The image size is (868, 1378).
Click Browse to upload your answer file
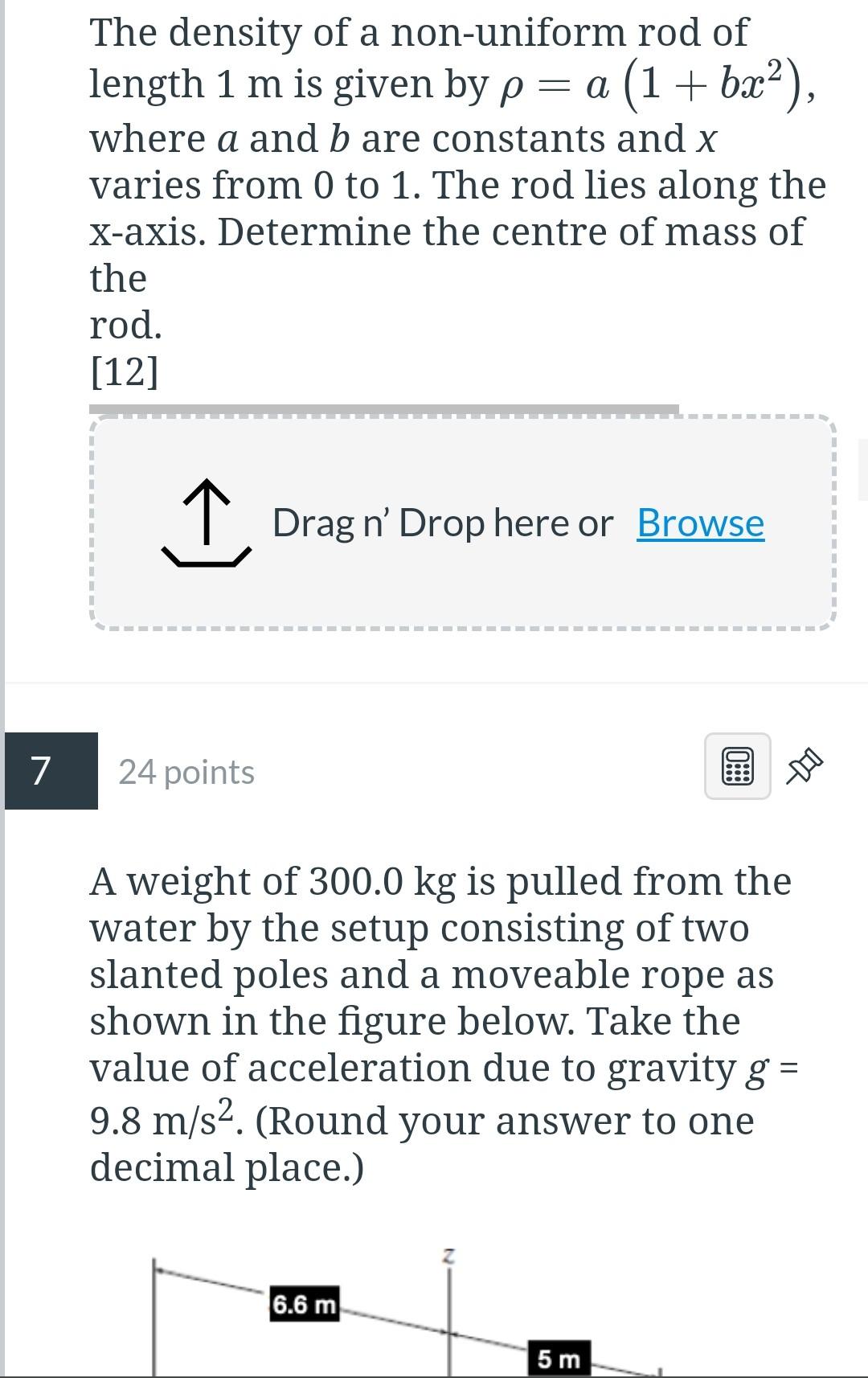(x=700, y=523)
